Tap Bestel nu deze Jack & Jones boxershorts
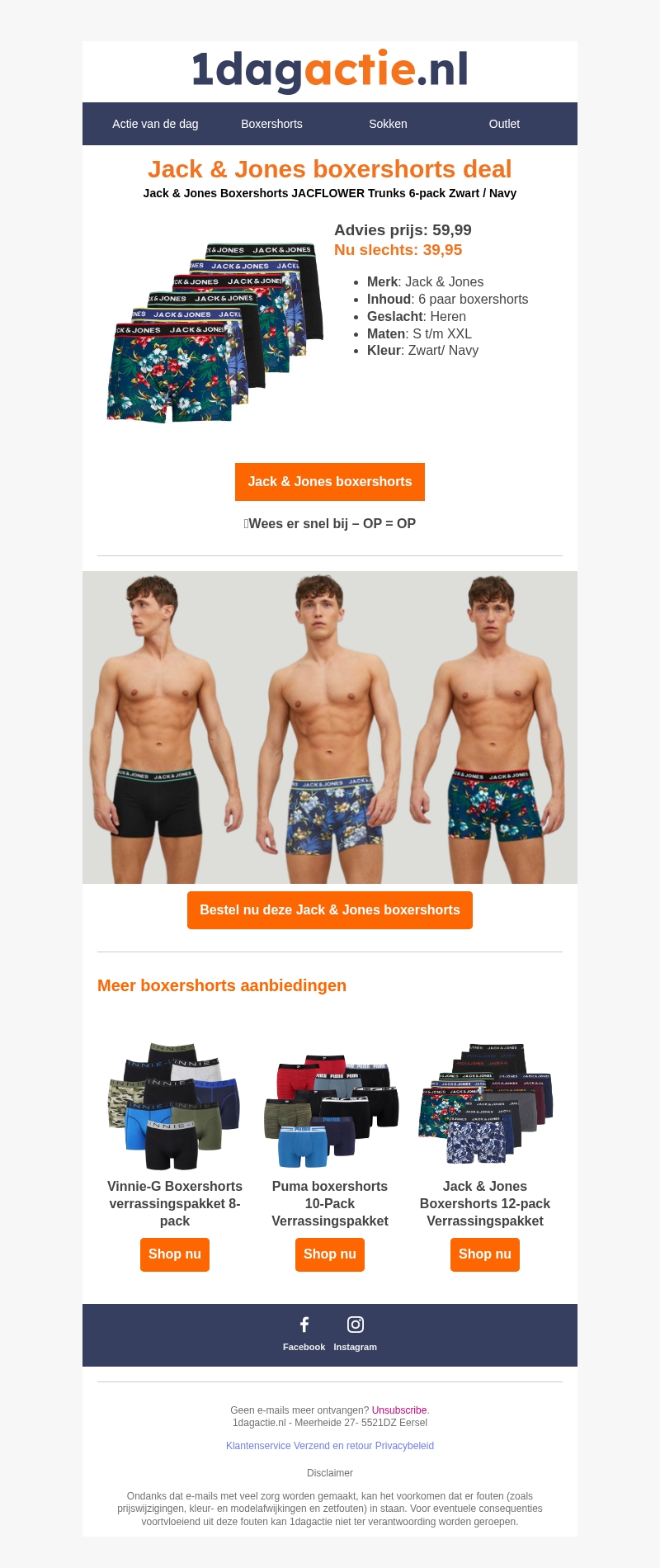This screenshot has height=1568, width=660. pos(330,910)
